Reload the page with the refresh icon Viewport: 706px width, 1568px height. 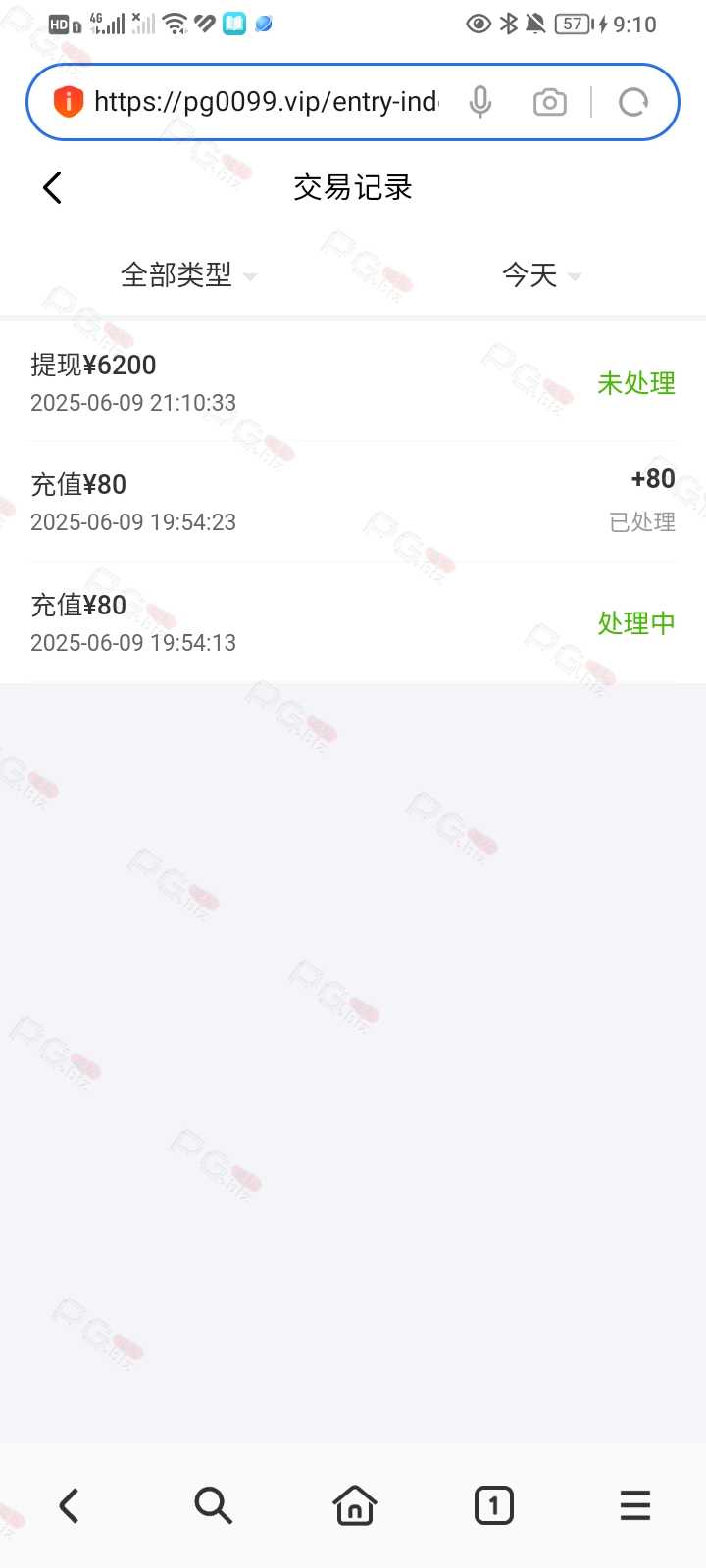click(x=633, y=102)
